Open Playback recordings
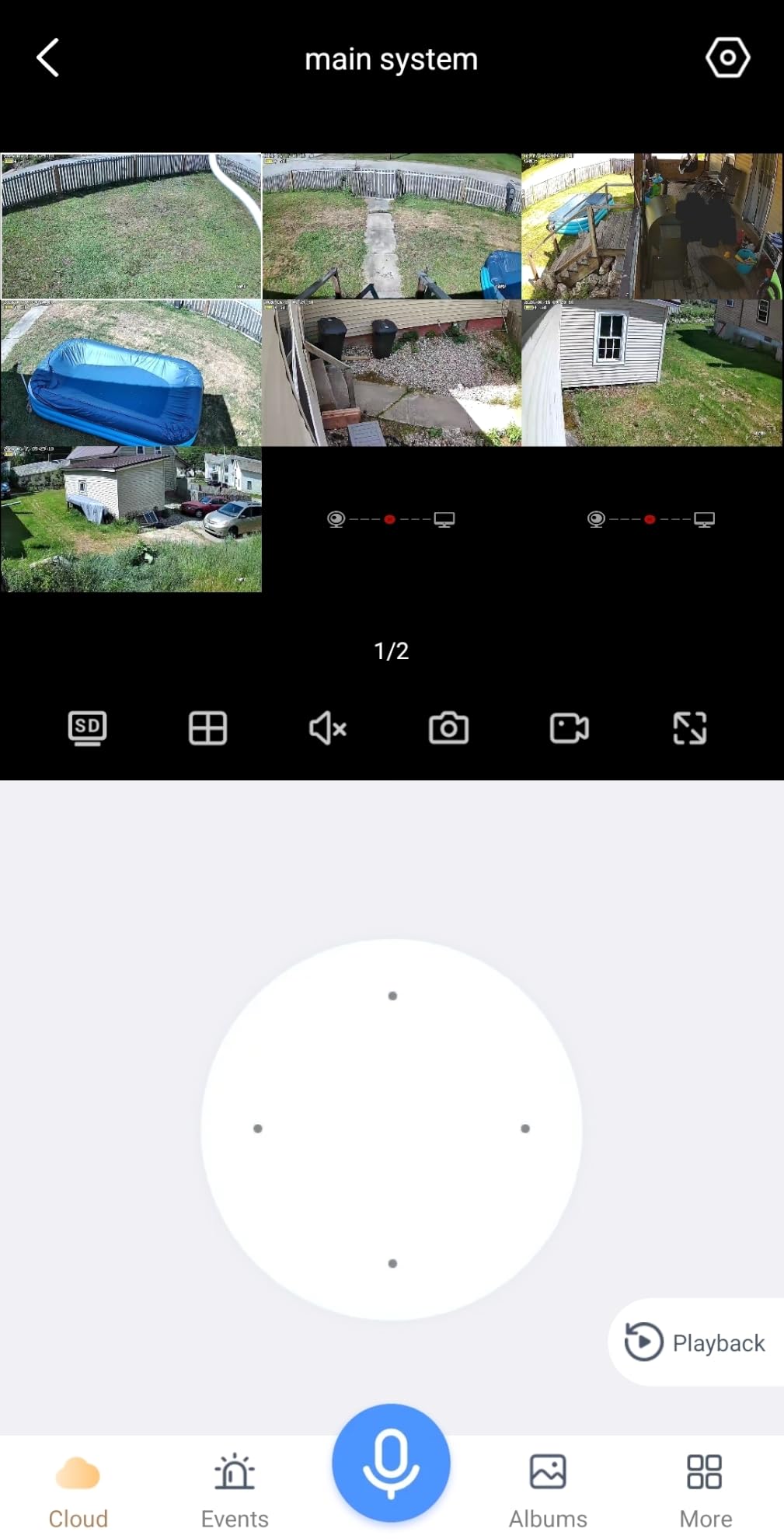 pyautogui.click(x=696, y=1342)
